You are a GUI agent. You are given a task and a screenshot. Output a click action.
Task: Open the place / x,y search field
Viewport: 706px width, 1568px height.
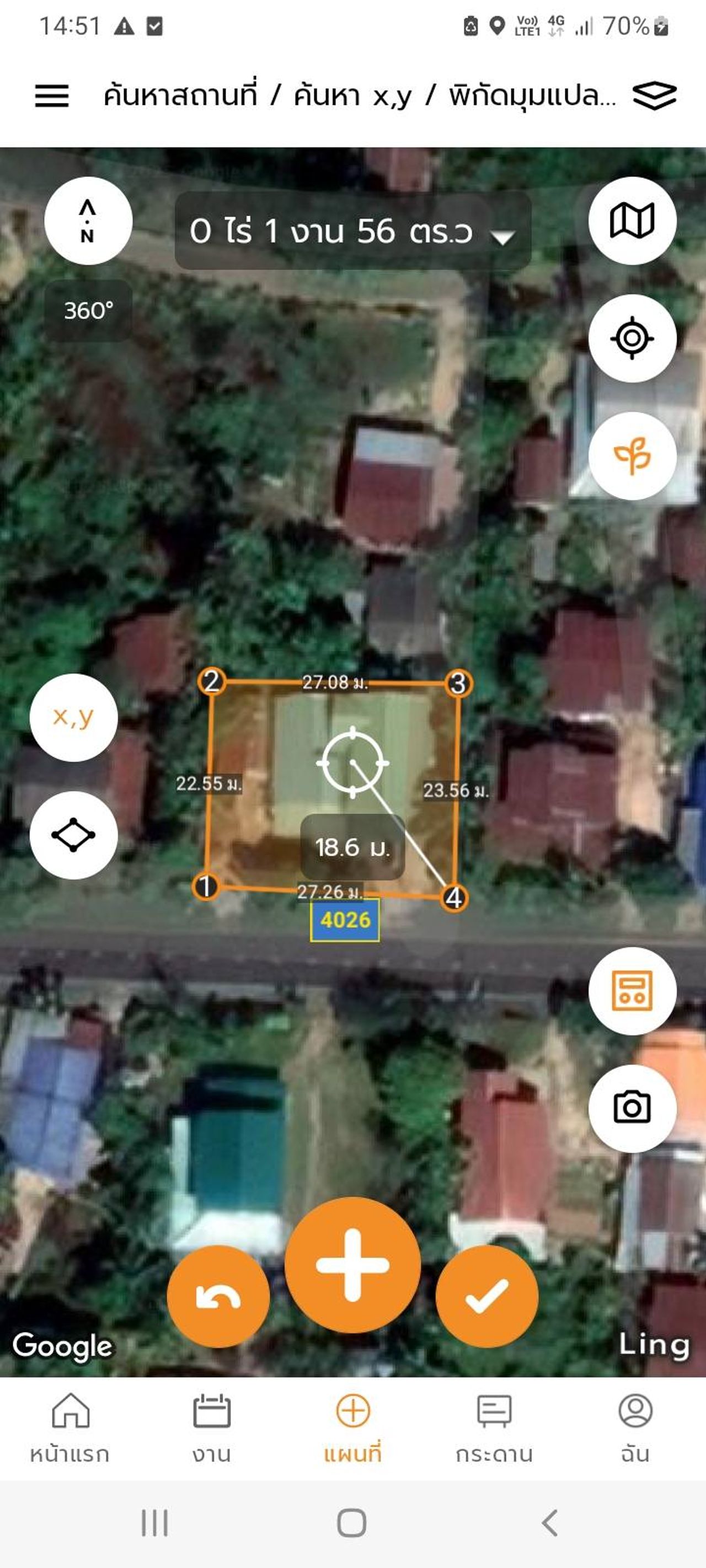coord(360,95)
